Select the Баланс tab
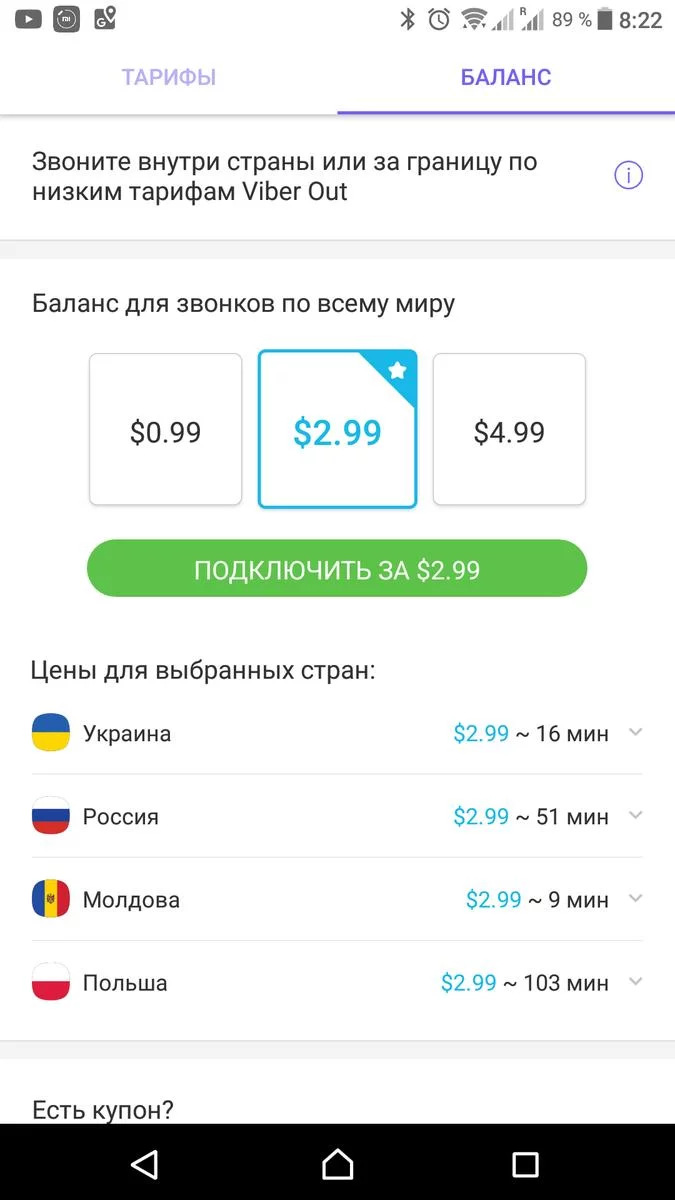This screenshot has width=675, height=1200. point(506,77)
